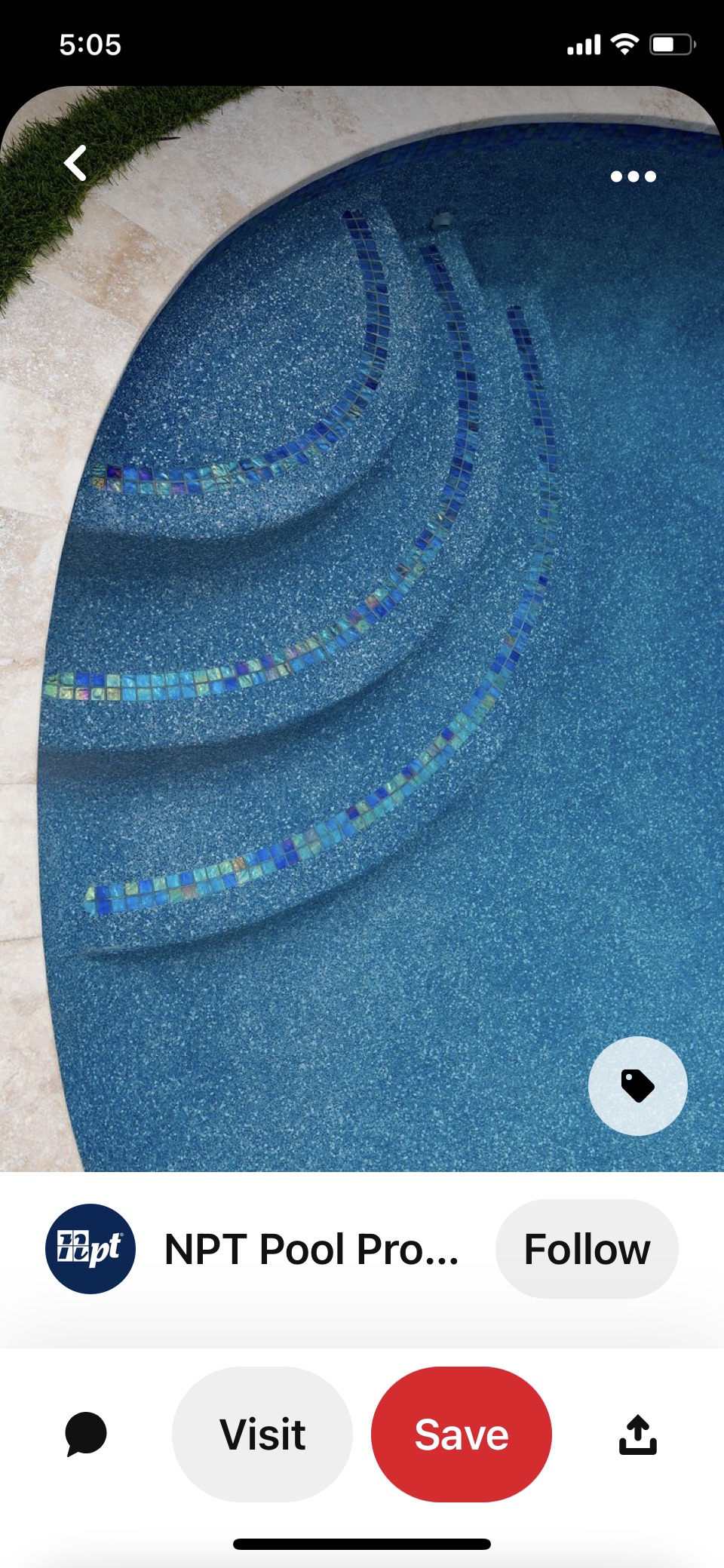The image size is (724, 1568).
Task: Go back using the top-left arrow
Action: tap(75, 163)
